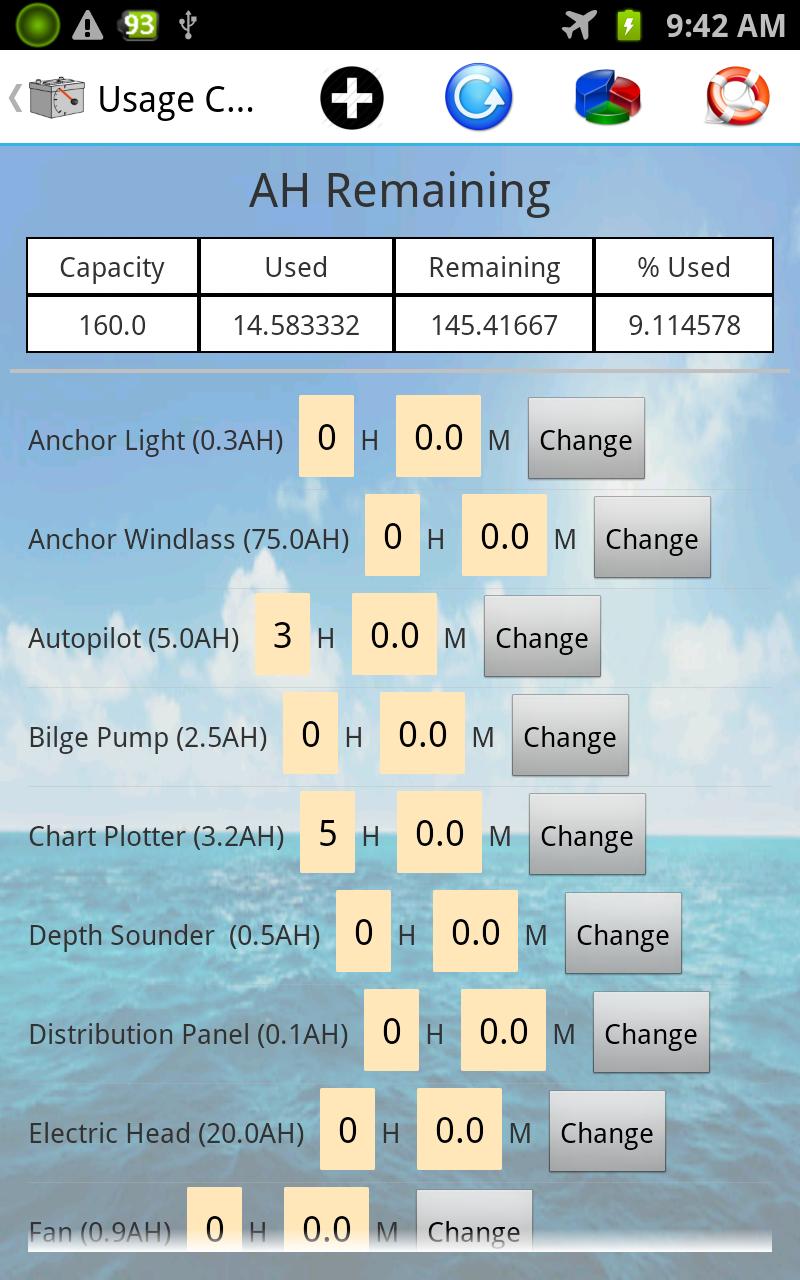Select the hours field for Chart Plotter
This screenshot has width=800, height=1280.
[327, 834]
